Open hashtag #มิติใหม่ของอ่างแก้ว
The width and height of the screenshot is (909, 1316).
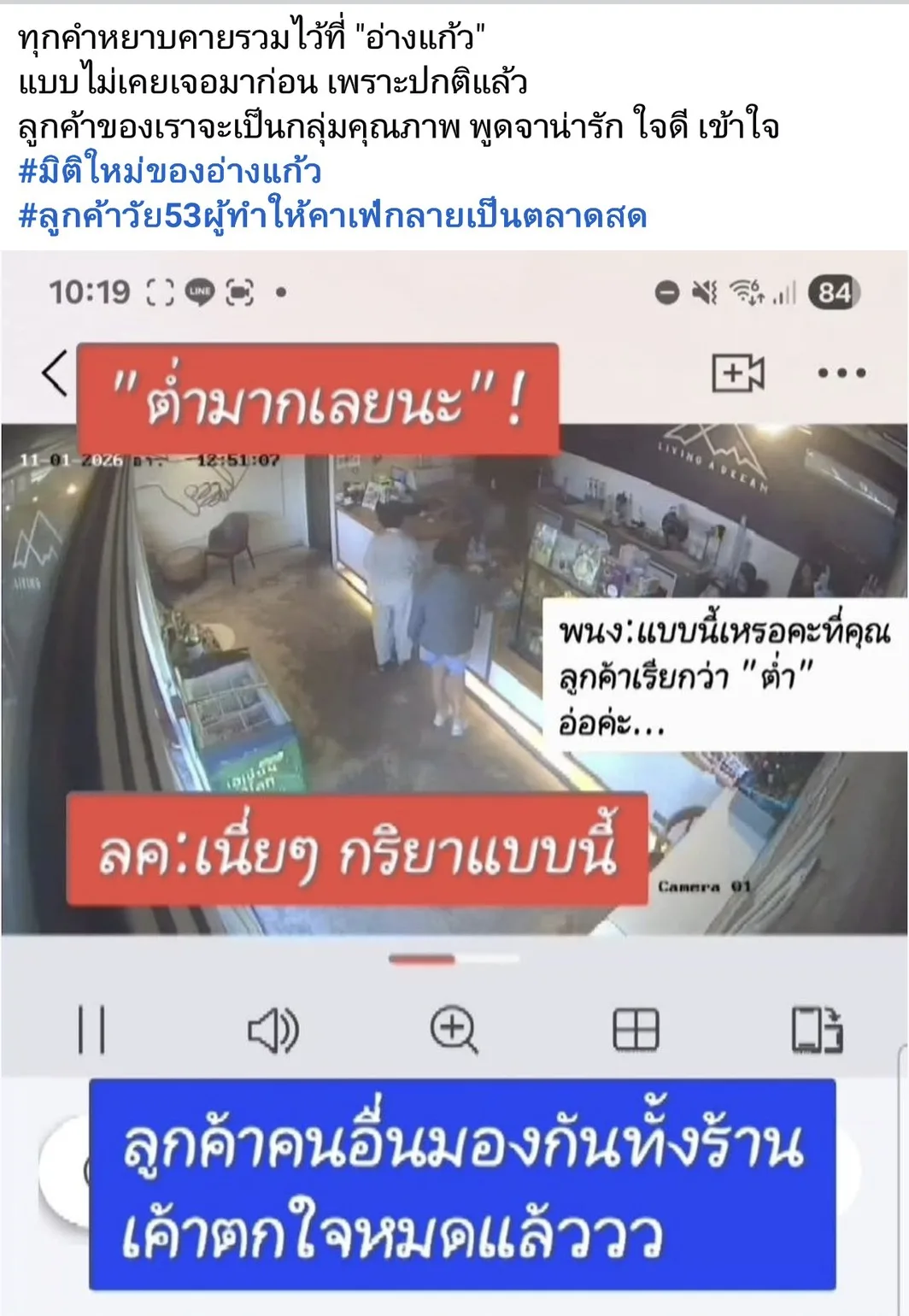[169, 172]
